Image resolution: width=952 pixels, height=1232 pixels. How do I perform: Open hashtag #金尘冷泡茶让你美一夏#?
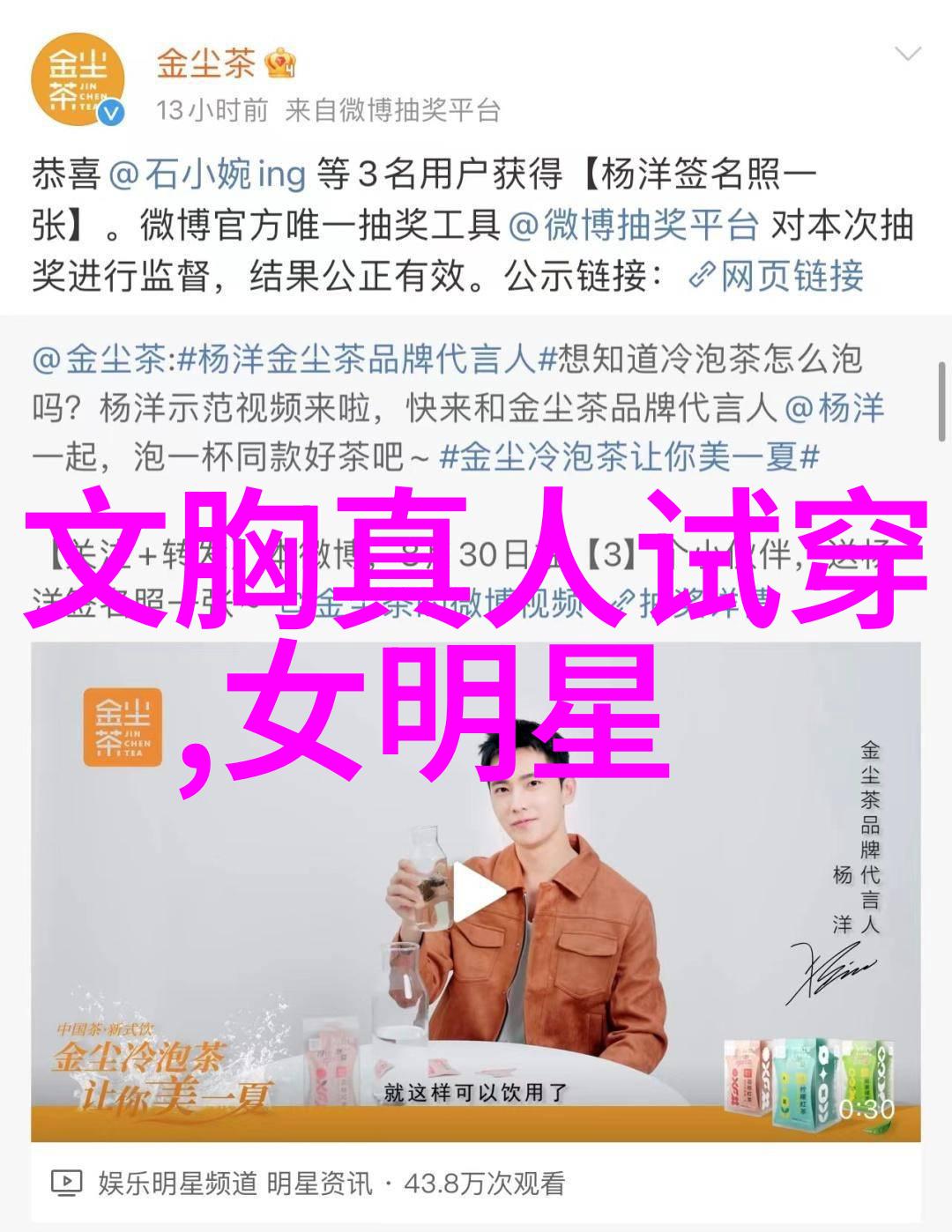629,457
